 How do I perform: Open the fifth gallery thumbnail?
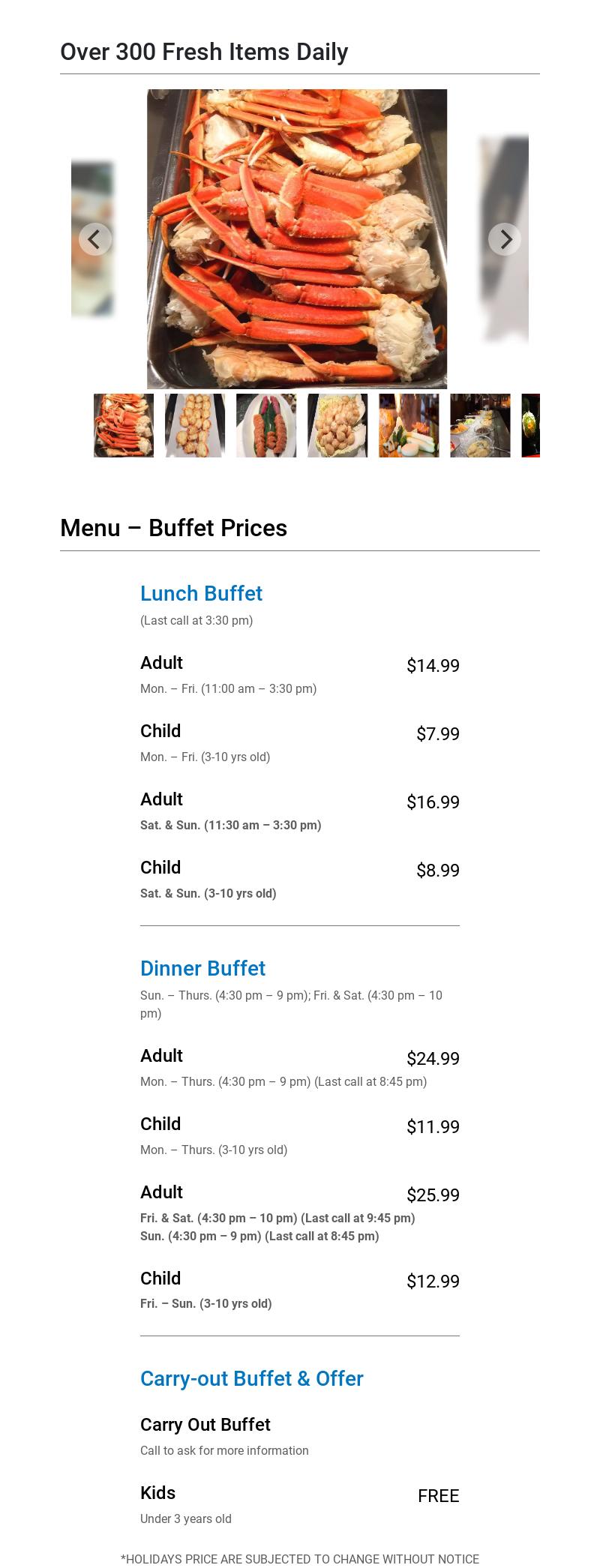(409, 425)
